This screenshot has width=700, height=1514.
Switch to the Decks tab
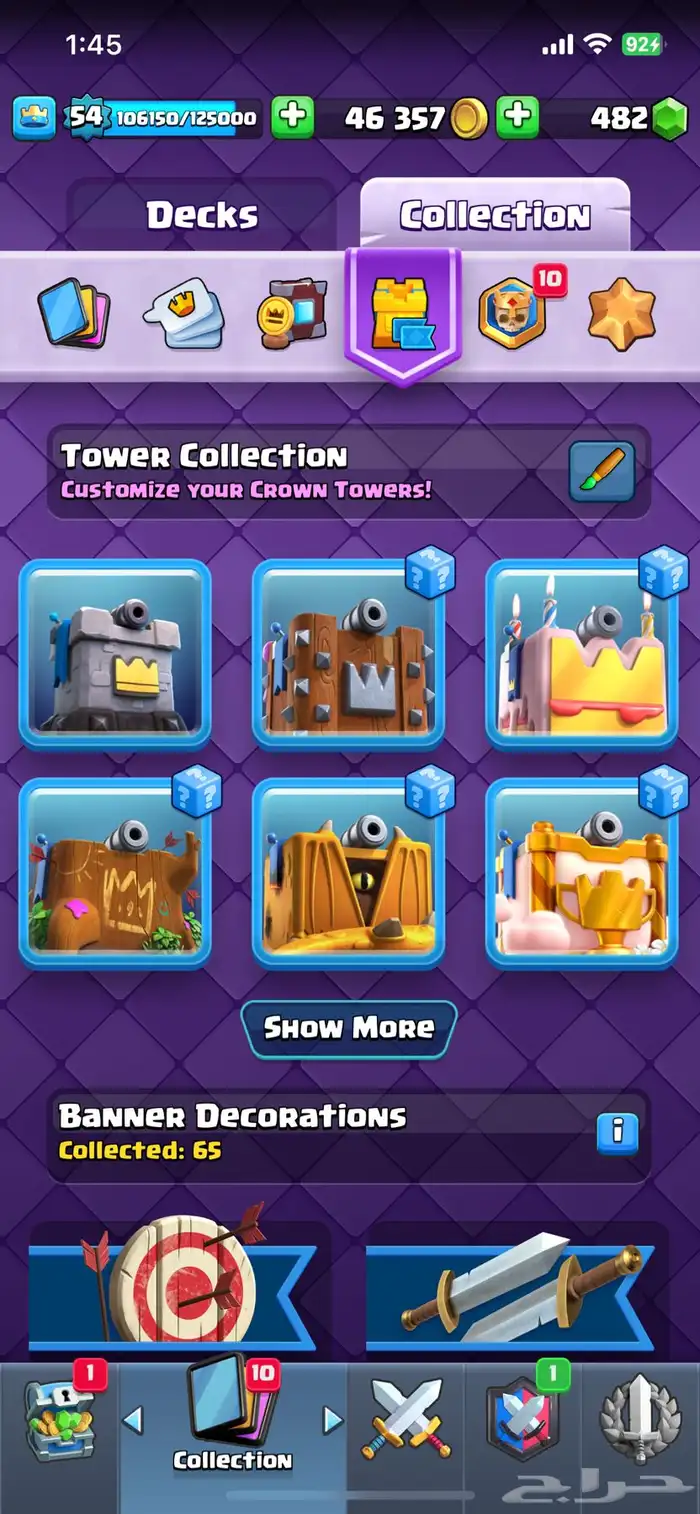pos(202,215)
